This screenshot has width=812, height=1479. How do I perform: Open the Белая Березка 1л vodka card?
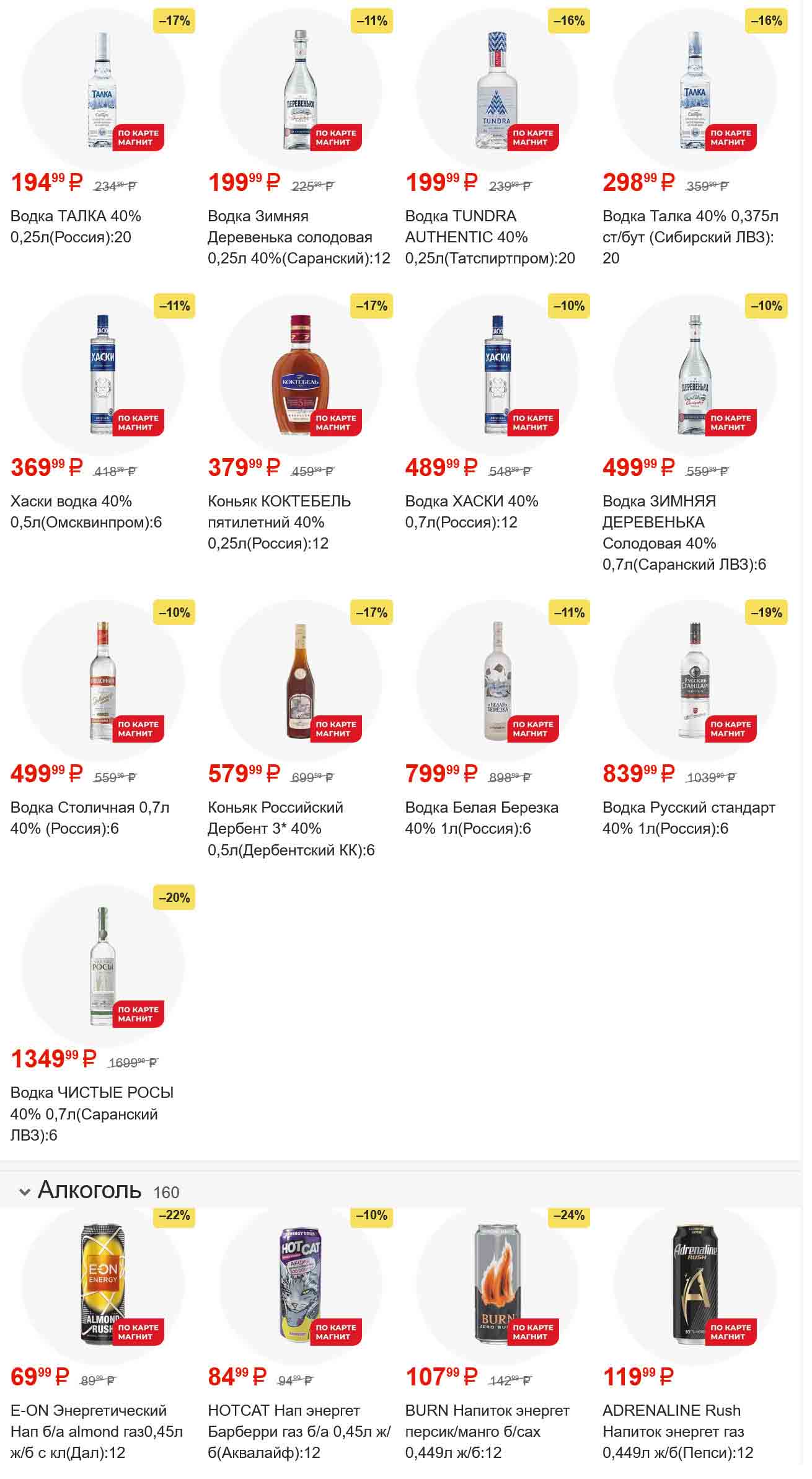coord(497,681)
